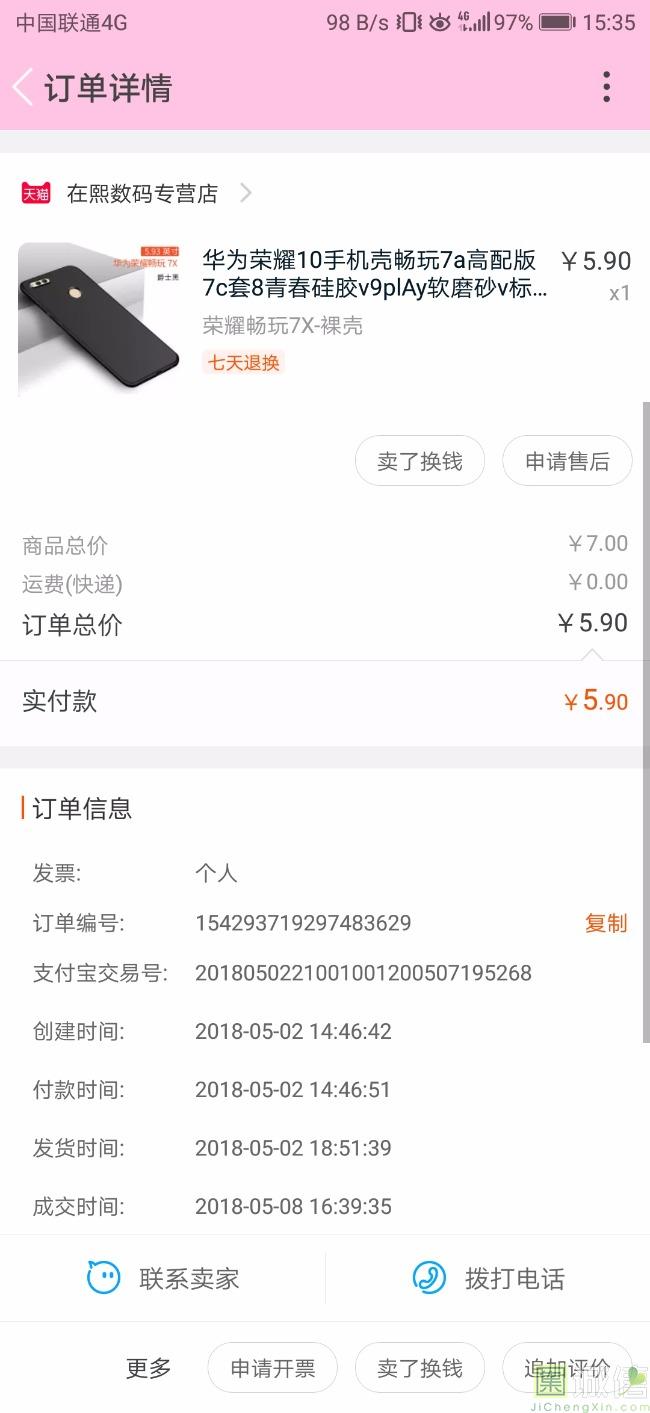
Task: Tap 卖了换钱 beside 申请开票
Action: [420, 1368]
